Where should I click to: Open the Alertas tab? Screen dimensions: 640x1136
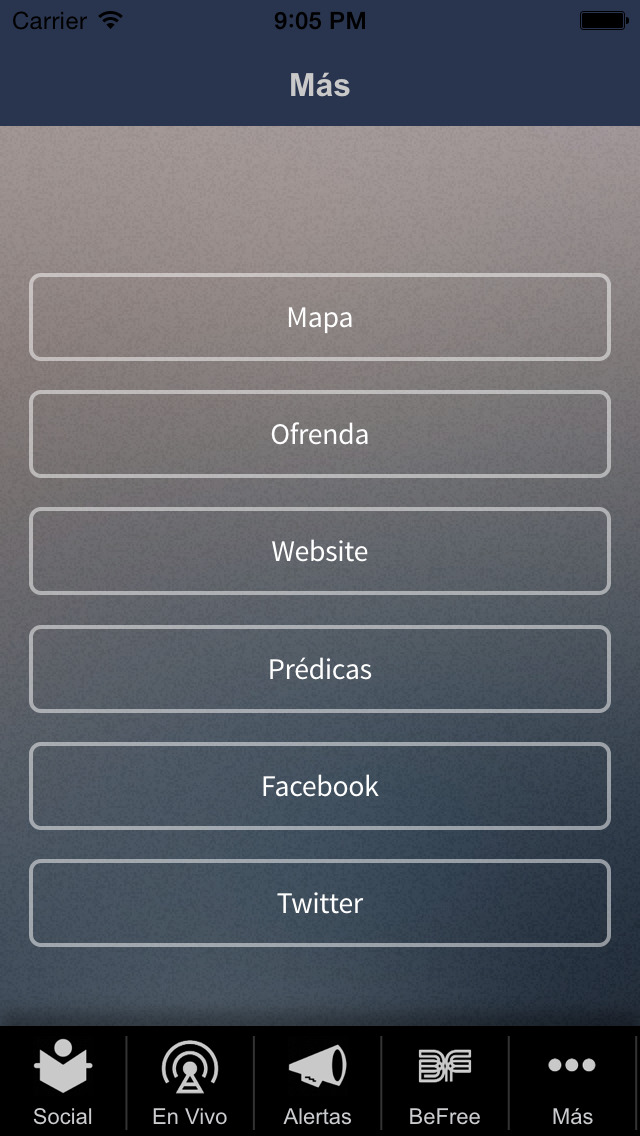tap(317, 1081)
